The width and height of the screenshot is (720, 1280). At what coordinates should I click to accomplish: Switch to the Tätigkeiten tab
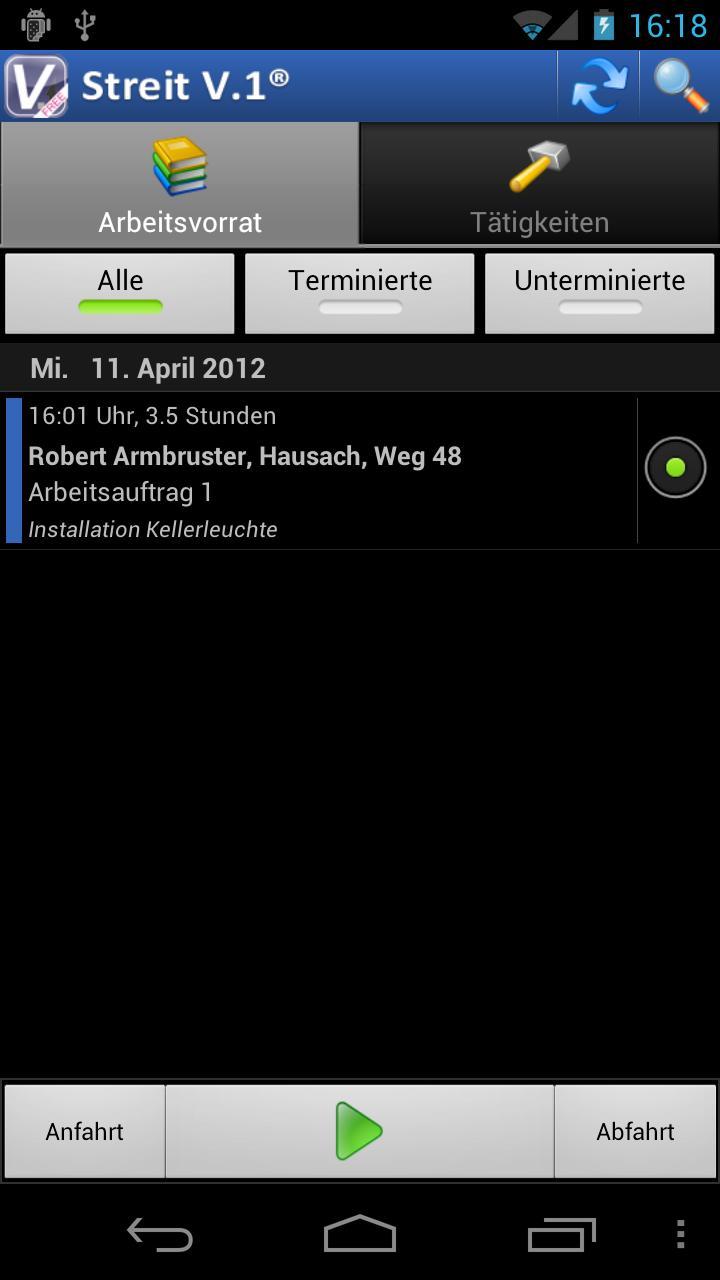[x=540, y=185]
